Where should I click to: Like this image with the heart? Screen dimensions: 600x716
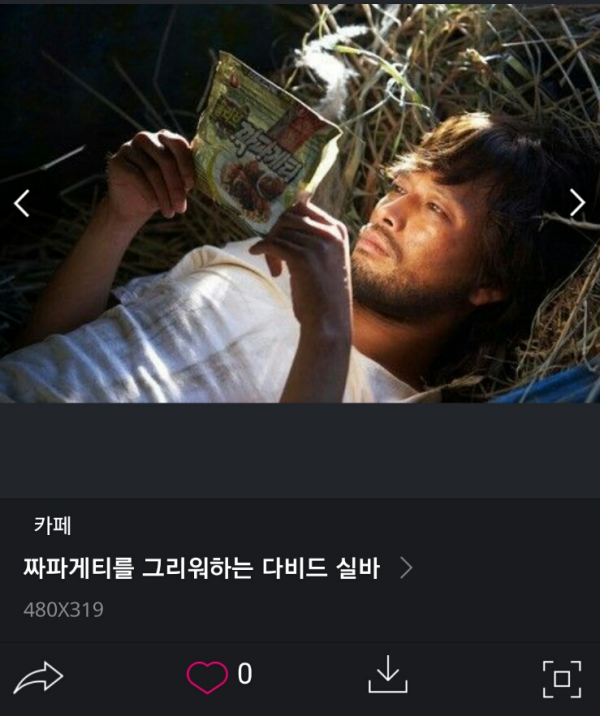207,677
